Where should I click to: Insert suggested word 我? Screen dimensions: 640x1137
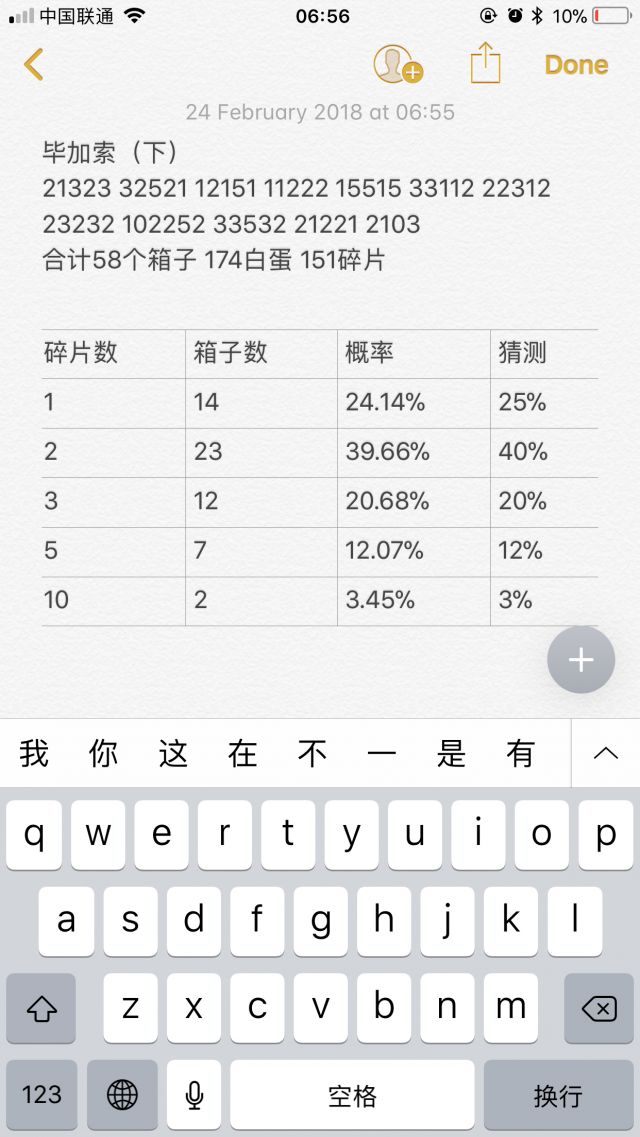34,753
